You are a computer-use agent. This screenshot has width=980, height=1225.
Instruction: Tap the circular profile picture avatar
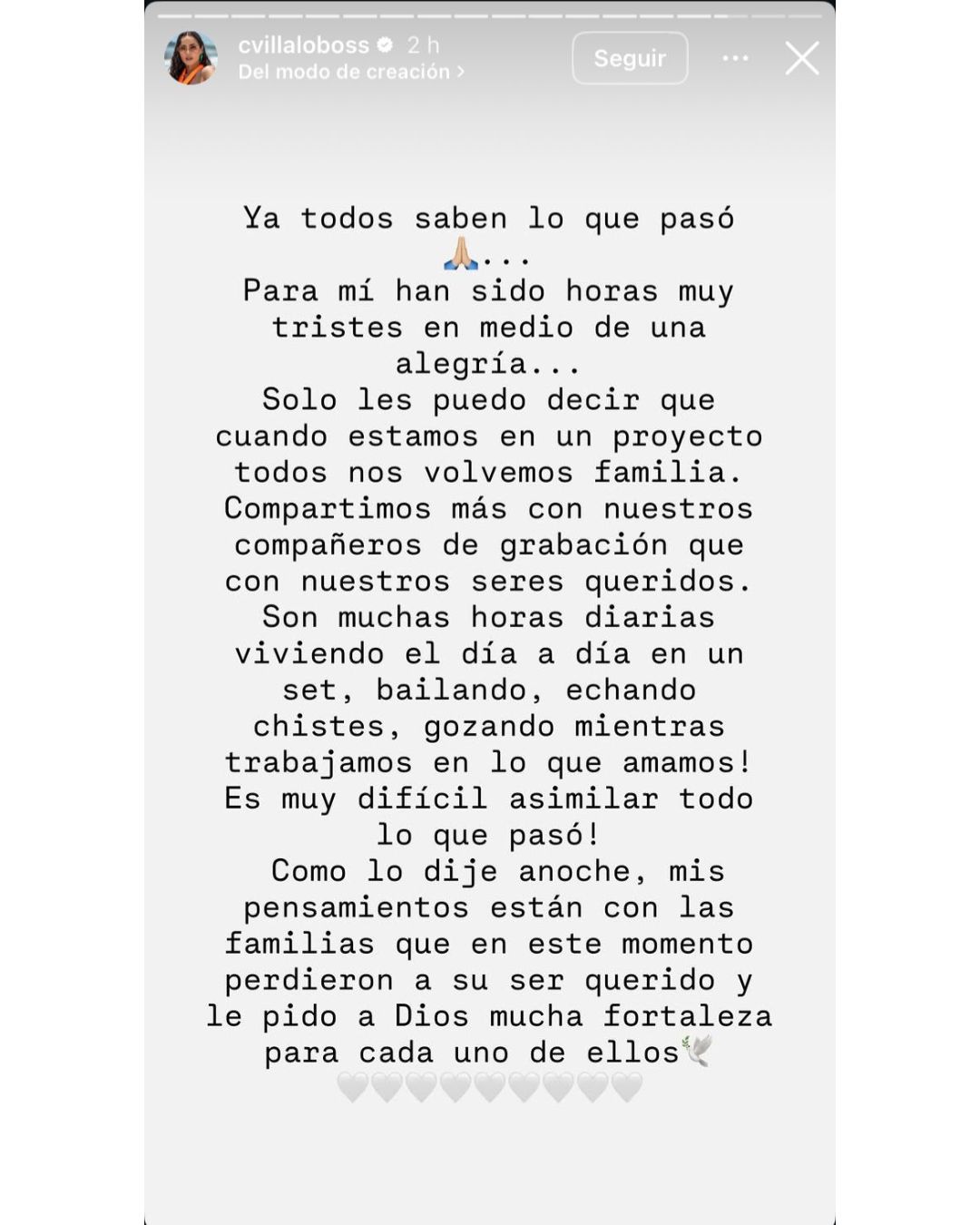[189, 57]
